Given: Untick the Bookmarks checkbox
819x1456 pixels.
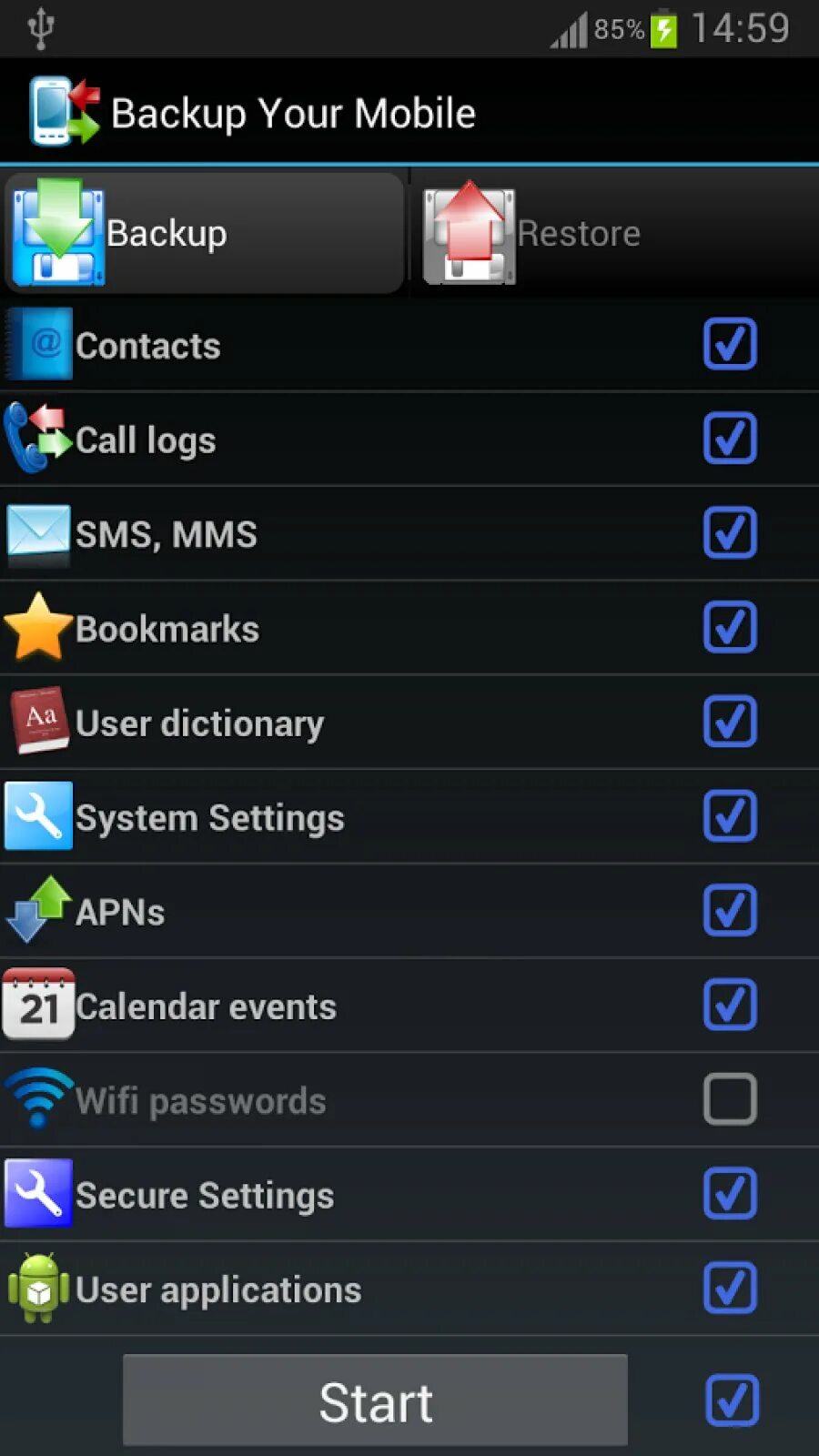Looking at the screenshot, I should click(730, 628).
